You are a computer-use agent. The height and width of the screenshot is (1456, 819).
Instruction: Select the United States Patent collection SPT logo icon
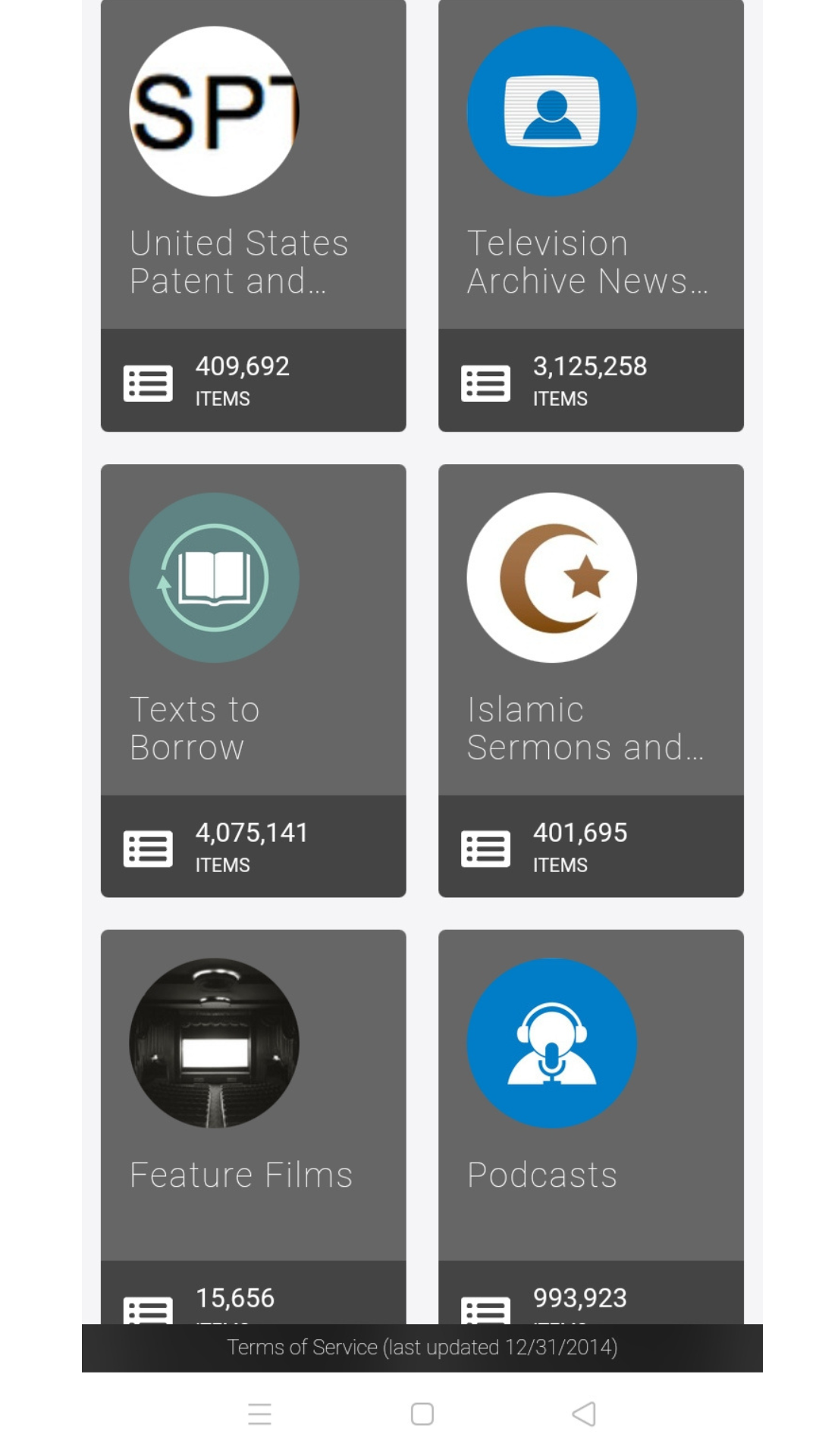pyautogui.click(x=215, y=111)
